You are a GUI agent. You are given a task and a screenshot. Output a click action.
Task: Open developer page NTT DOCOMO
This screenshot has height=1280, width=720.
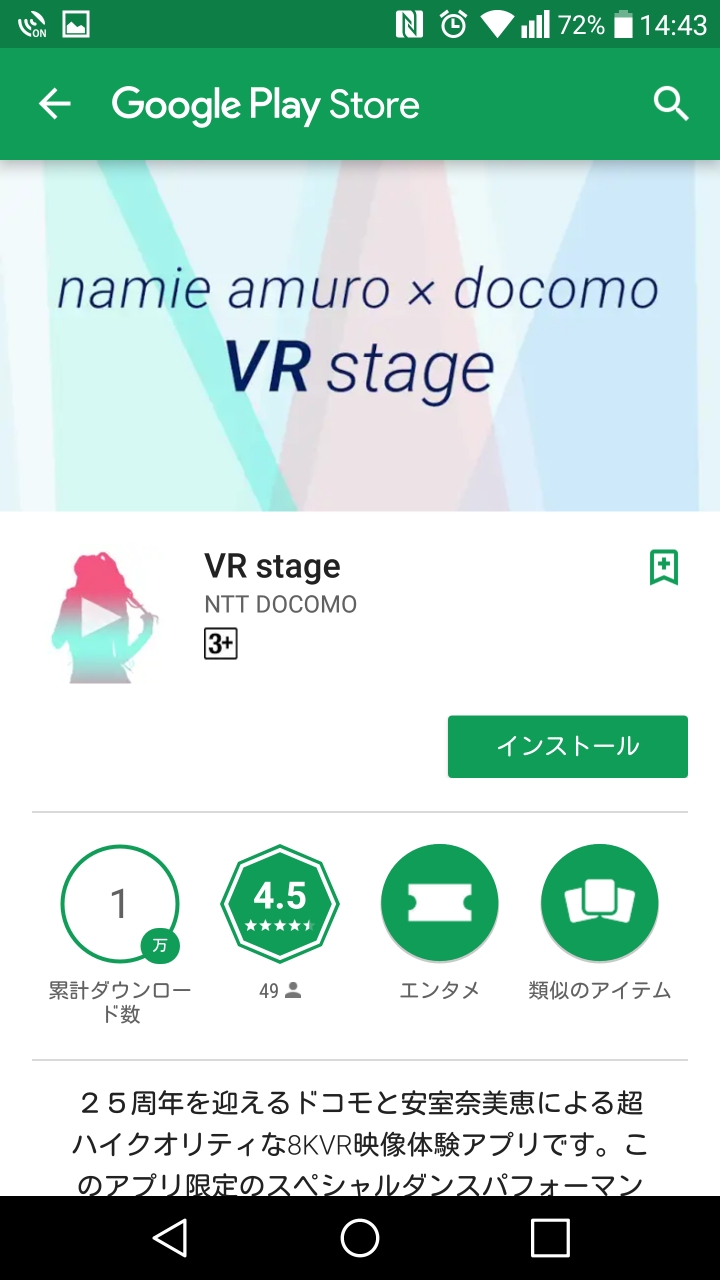[280, 604]
